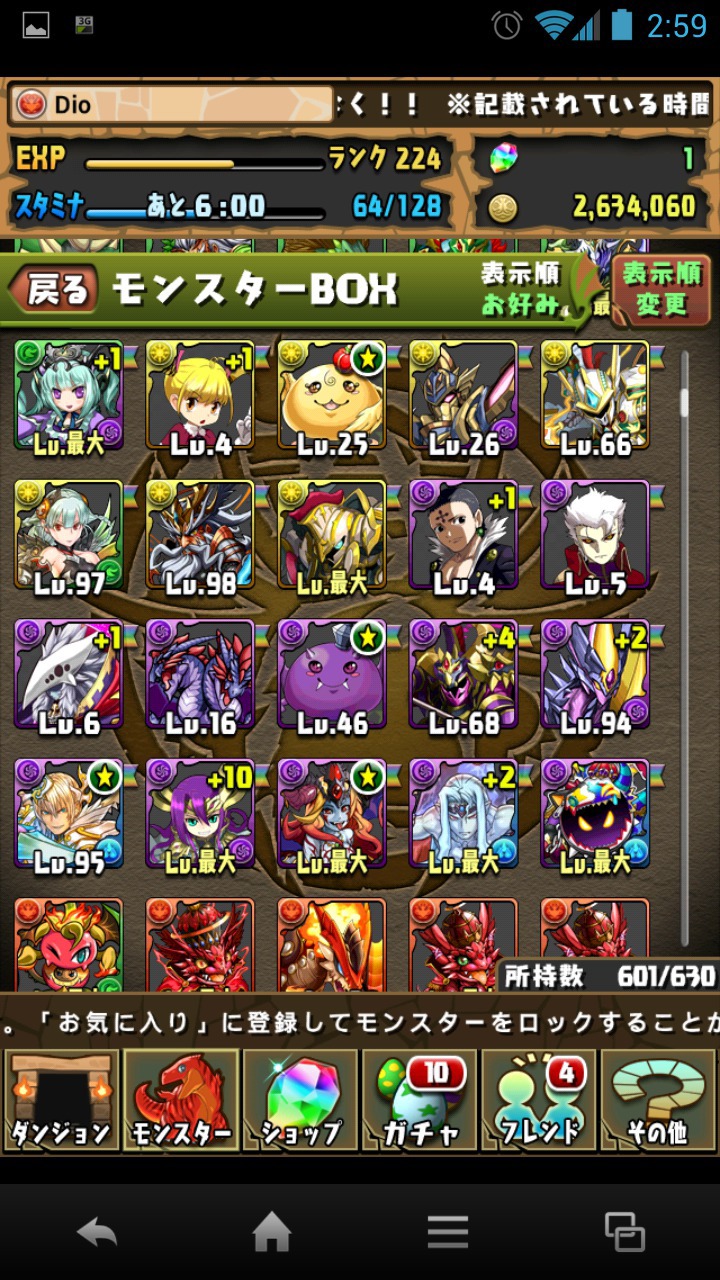The height and width of the screenshot is (1280, 720).
Task: Select the Lv.25 yellow blob monster
Action: click(x=332, y=396)
